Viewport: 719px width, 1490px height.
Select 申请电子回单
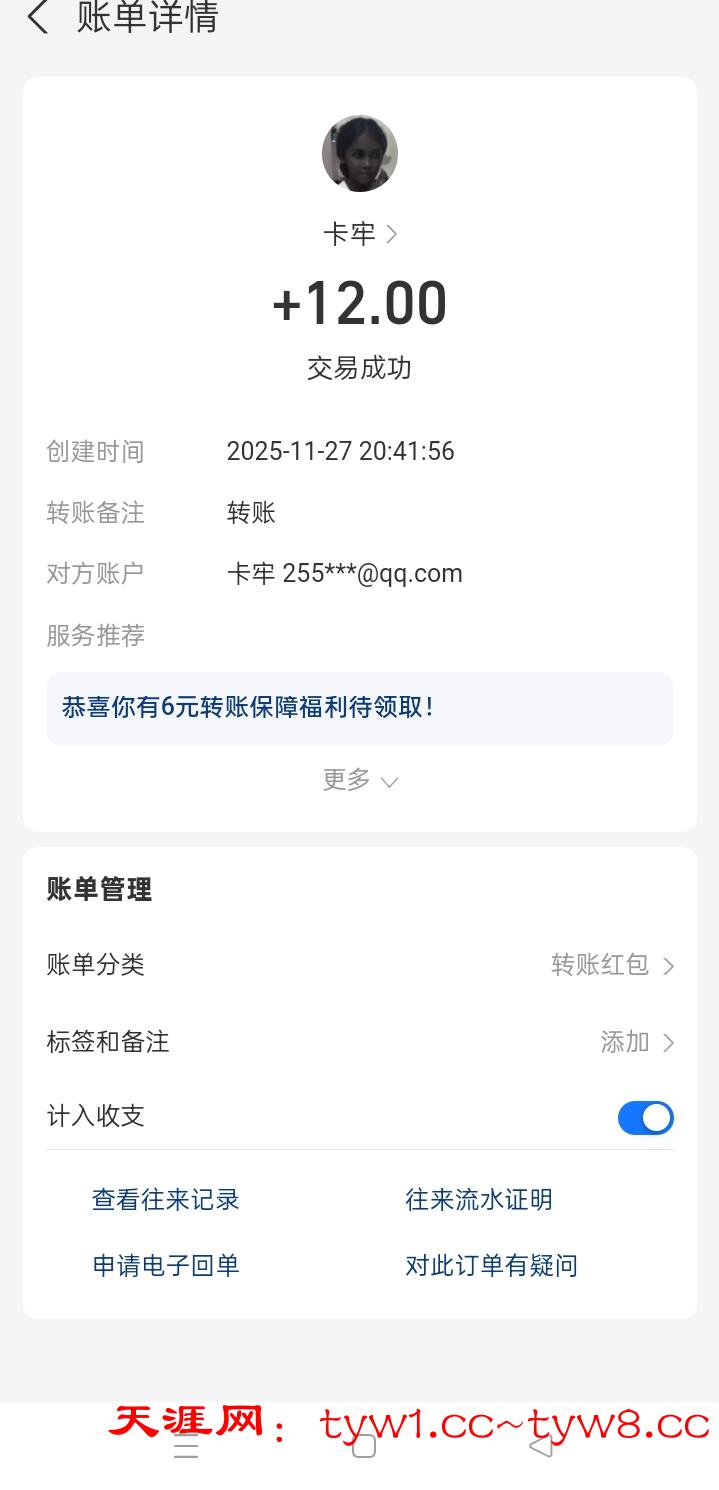click(x=166, y=1266)
